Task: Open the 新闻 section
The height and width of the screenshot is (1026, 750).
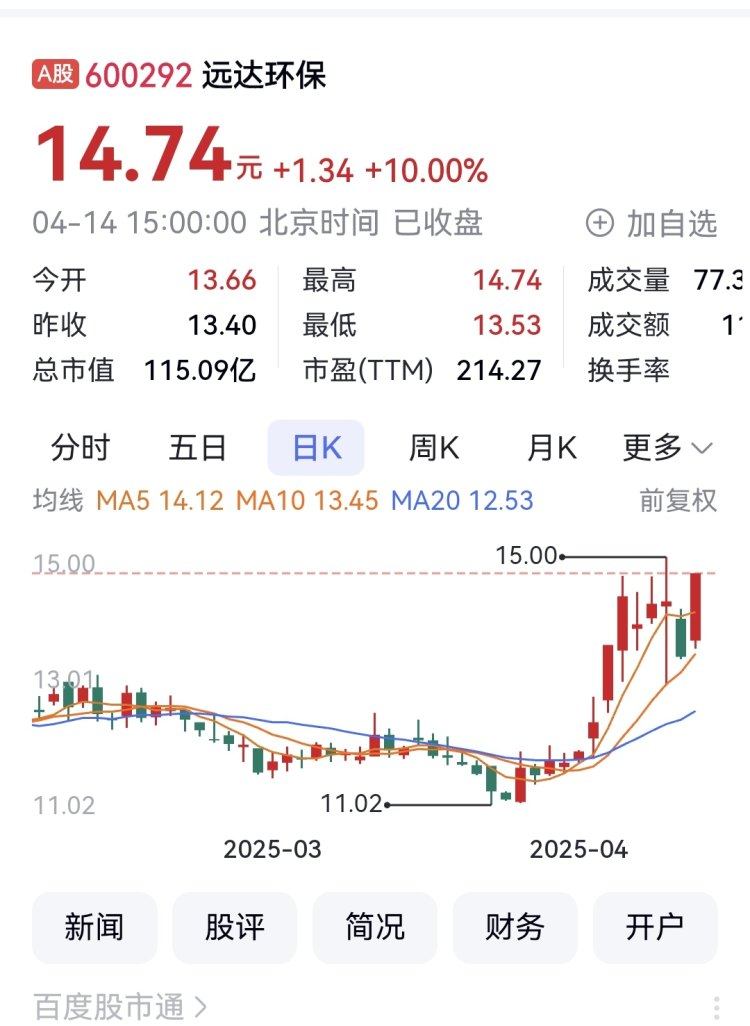Action: (95, 927)
